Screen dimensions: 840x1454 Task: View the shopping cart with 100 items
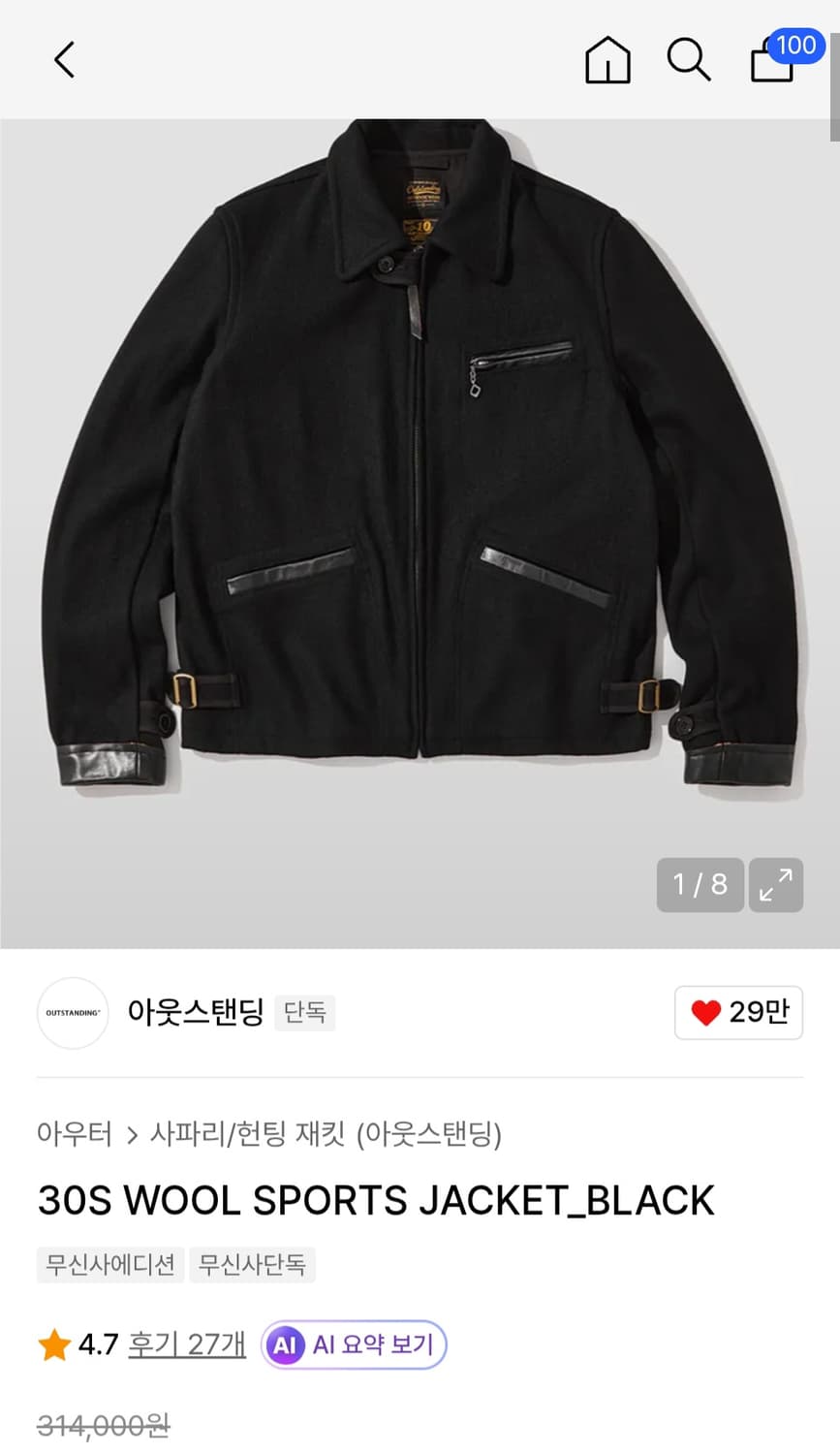(770, 63)
